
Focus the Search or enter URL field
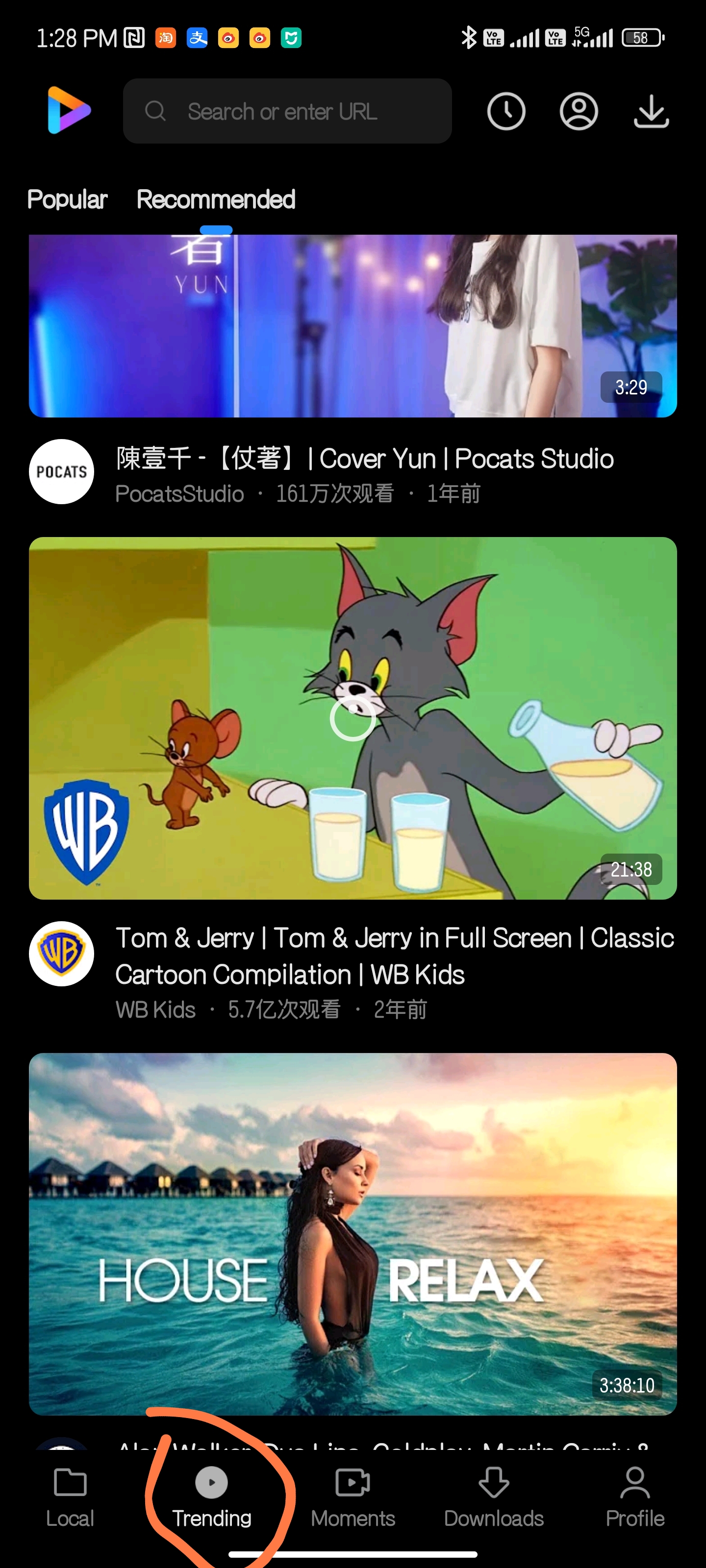click(x=287, y=111)
